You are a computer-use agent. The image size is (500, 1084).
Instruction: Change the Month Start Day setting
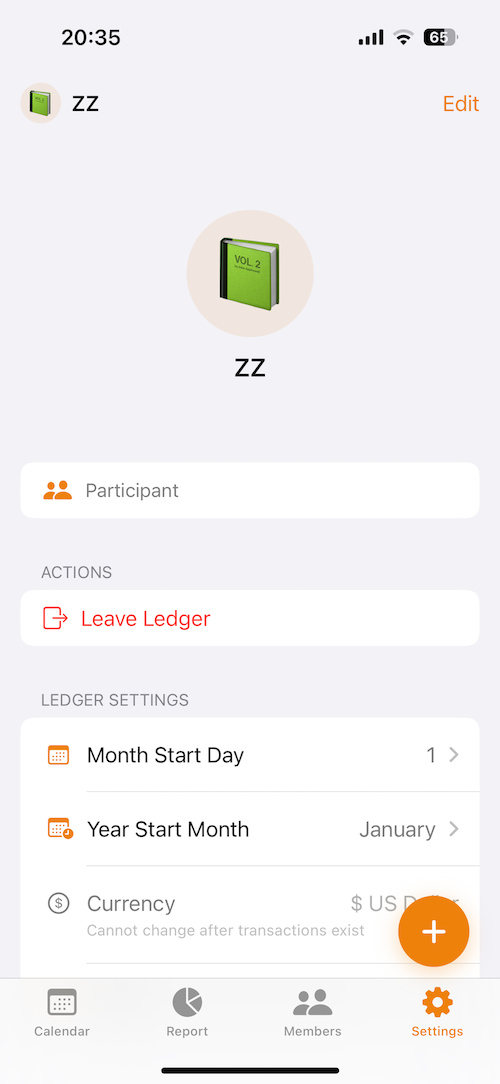[250, 755]
